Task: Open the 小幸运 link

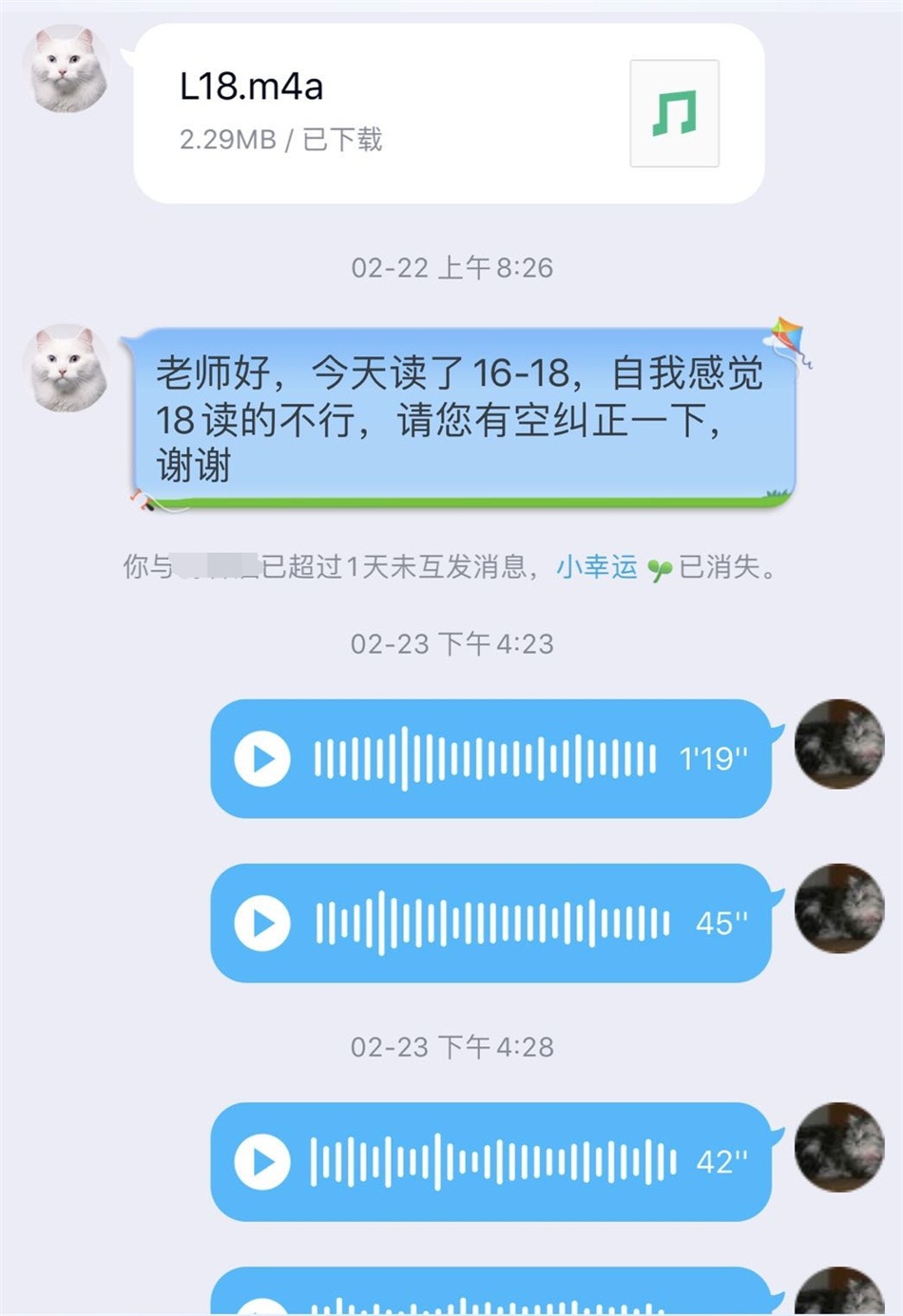Action: 597,567
